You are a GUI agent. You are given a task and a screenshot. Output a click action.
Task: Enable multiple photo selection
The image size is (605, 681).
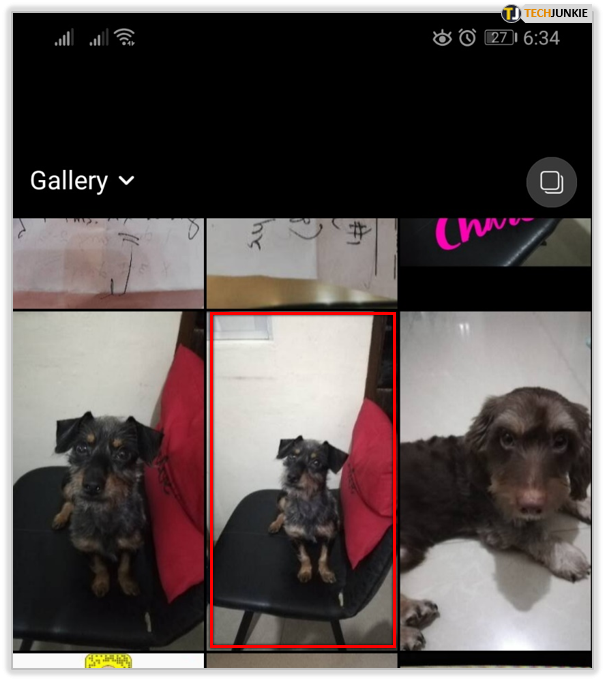551,182
